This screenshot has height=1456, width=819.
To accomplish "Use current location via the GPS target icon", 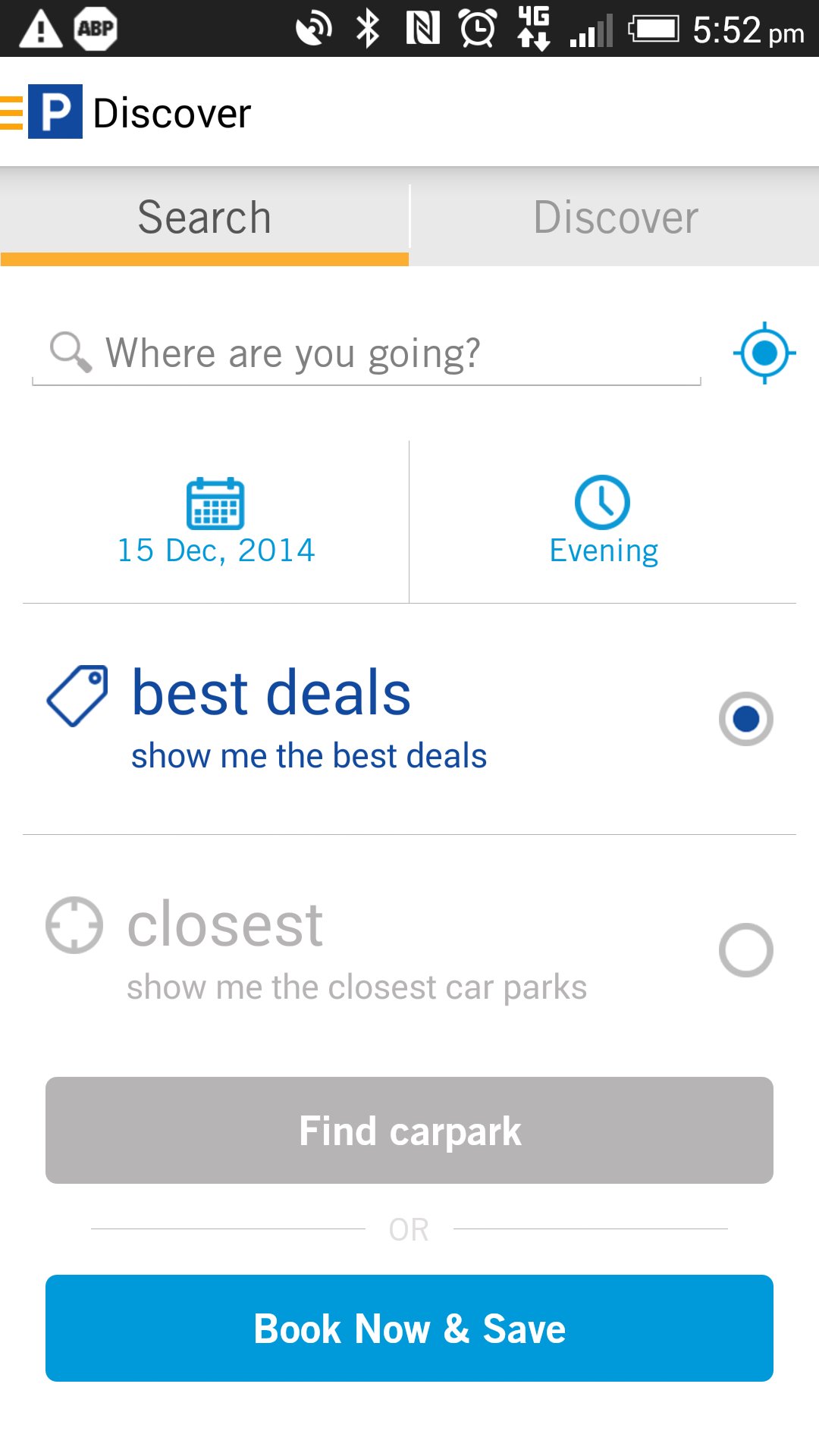I will tap(764, 351).
